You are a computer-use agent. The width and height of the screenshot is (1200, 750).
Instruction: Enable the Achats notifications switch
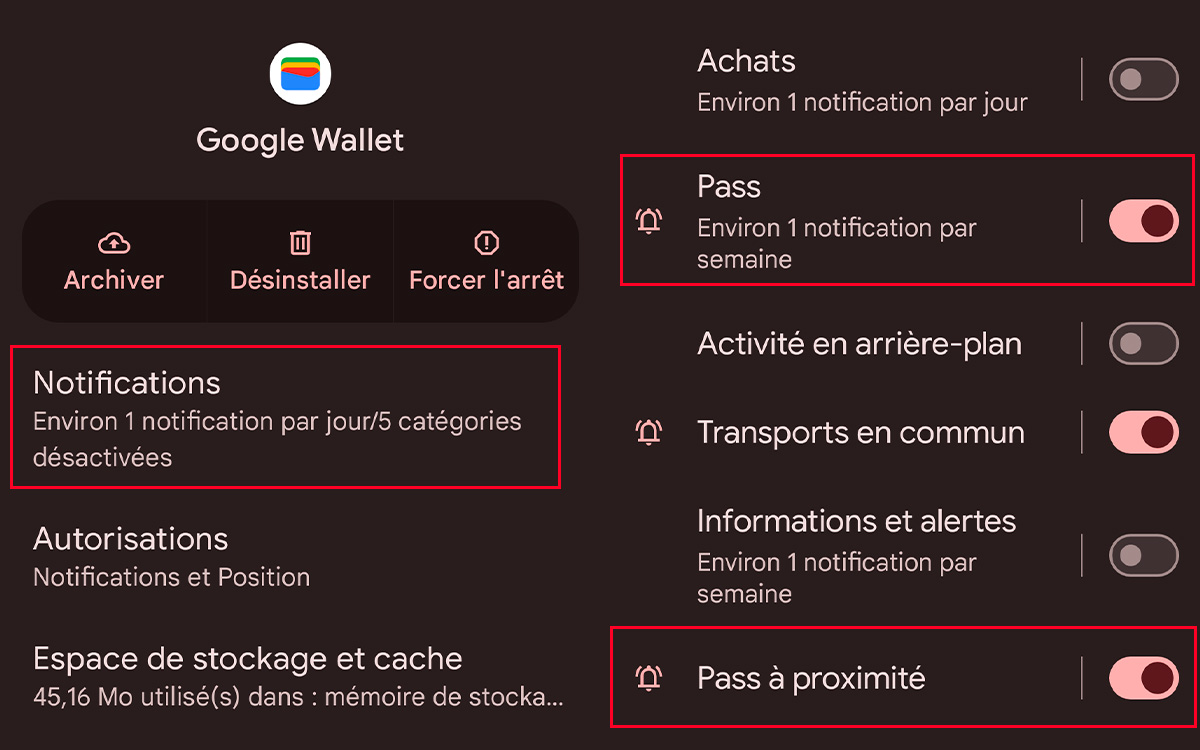pos(1143,80)
